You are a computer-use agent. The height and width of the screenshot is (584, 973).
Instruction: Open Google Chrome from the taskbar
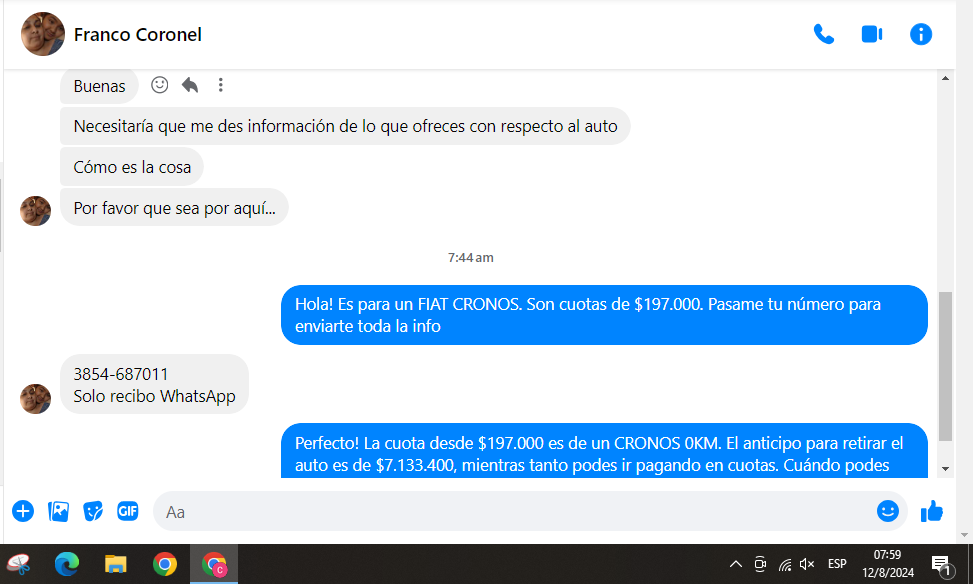tap(165, 564)
